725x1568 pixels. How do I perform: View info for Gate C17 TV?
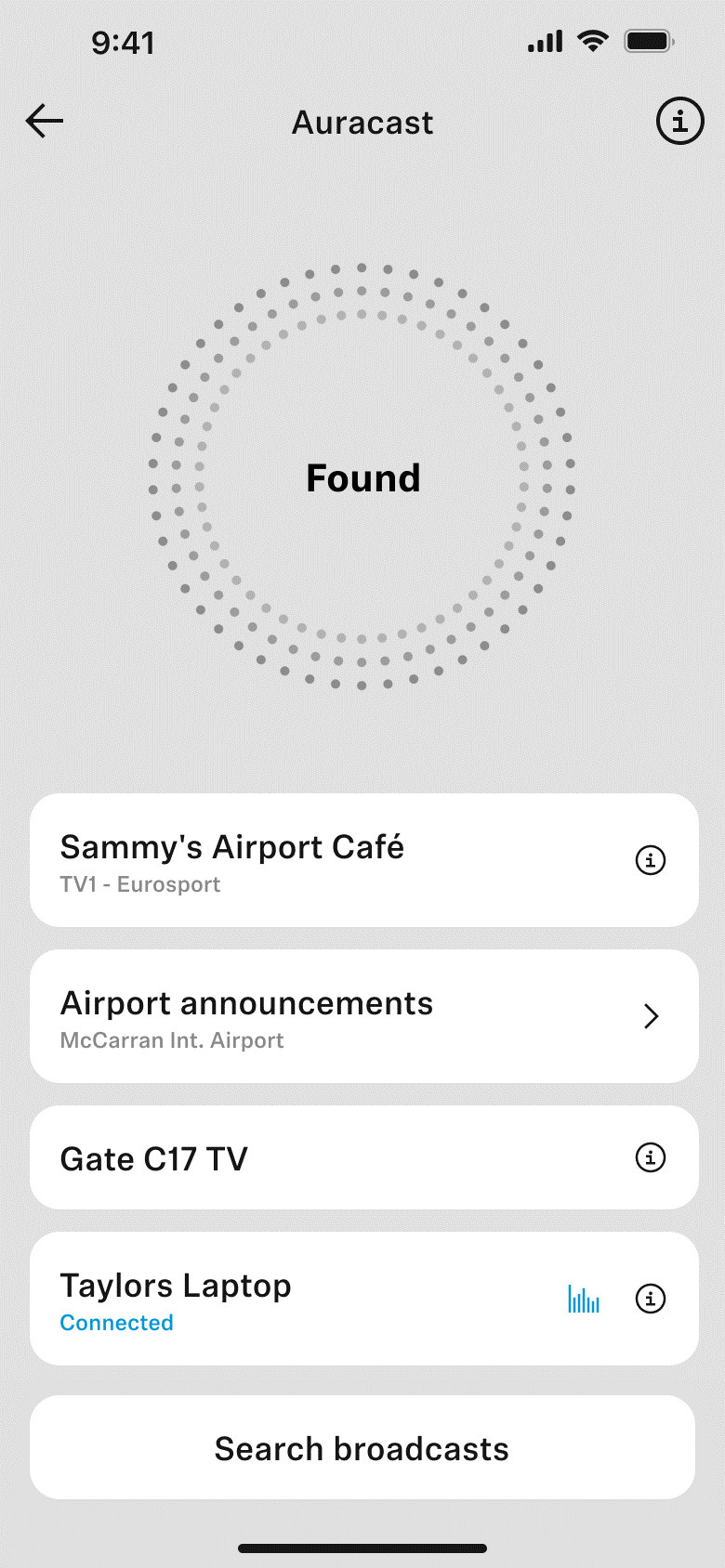[650, 1157]
